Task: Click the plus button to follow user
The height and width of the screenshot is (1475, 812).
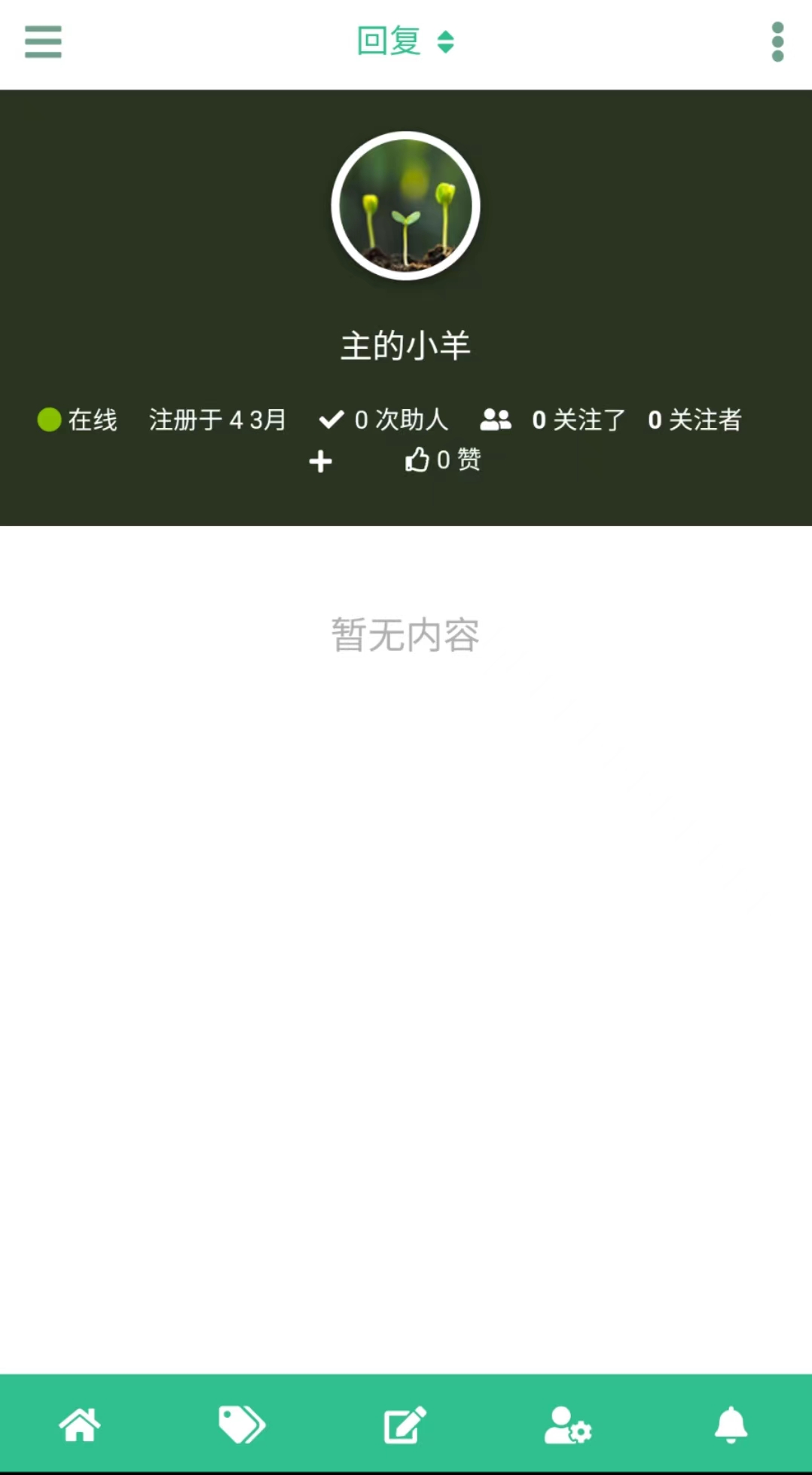Action: [319, 460]
